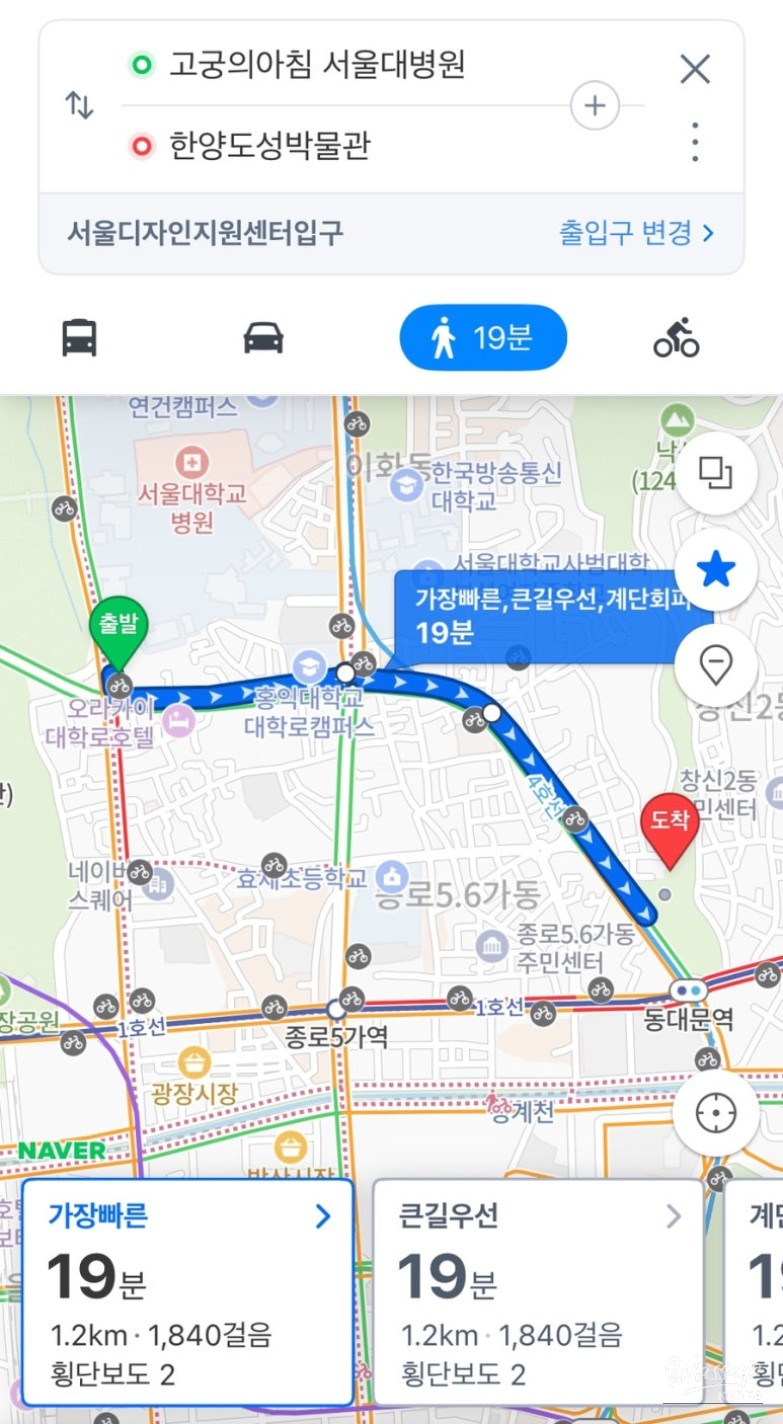The image size is (783, 1424).
Task: Edit destination 한양도성박물관
Action: pyautogui.click(x=270, y=146)
